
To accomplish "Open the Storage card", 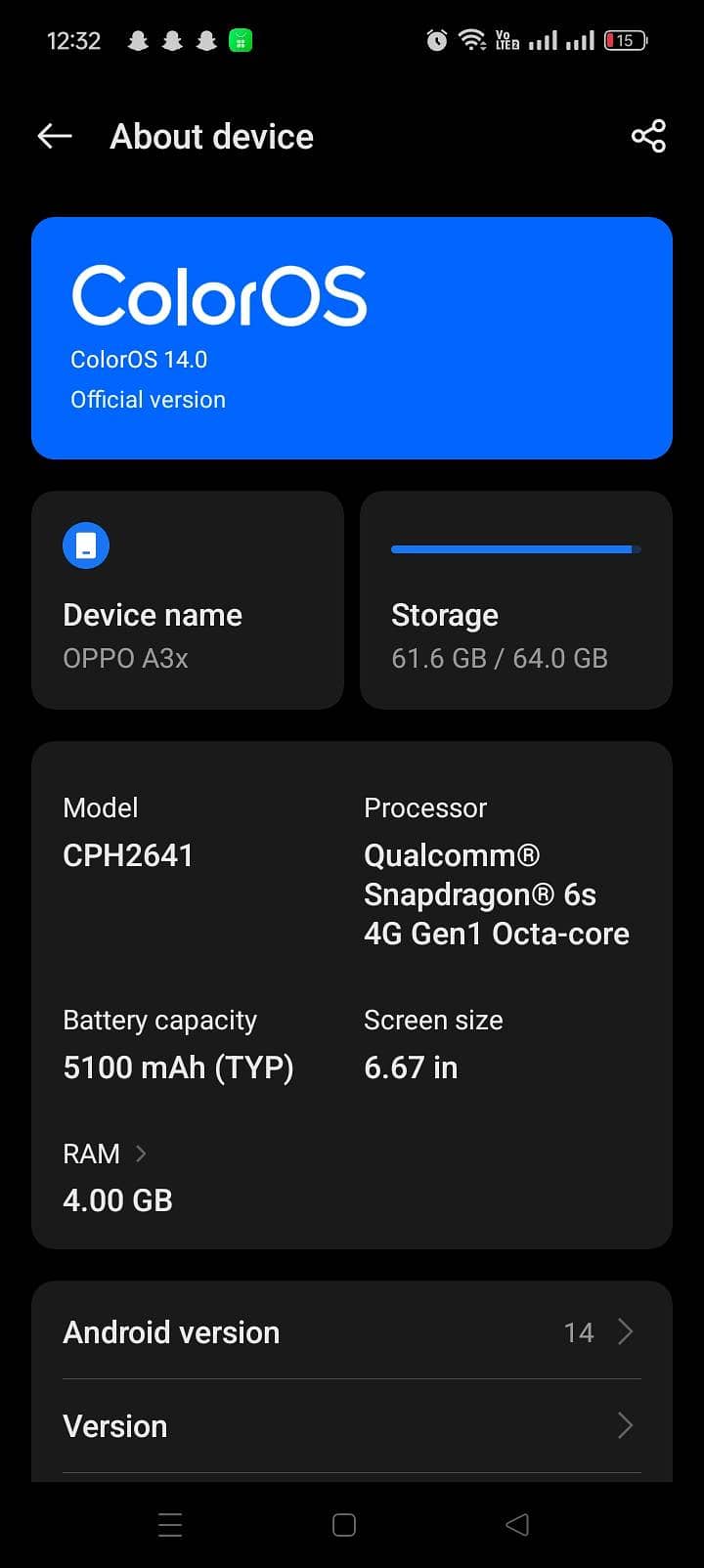I will 516,600.
